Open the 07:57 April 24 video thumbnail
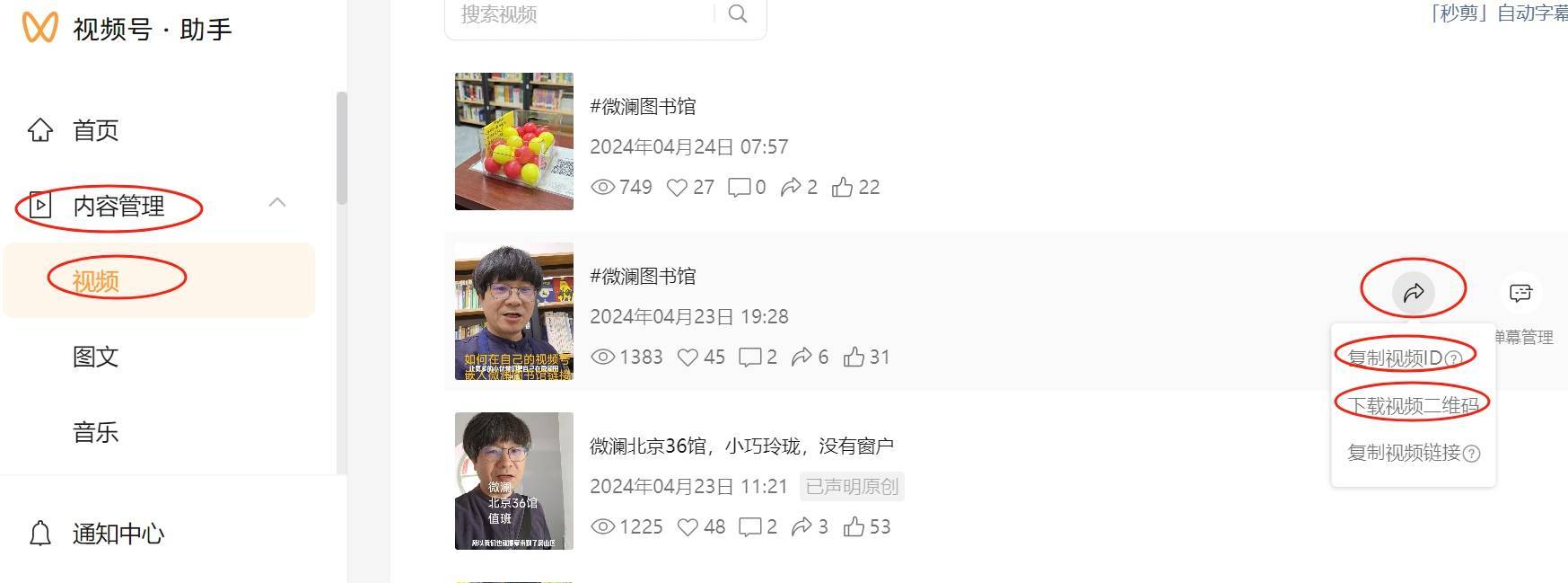This screenshot has height=583, width=1568. click(x=513, y=142)
